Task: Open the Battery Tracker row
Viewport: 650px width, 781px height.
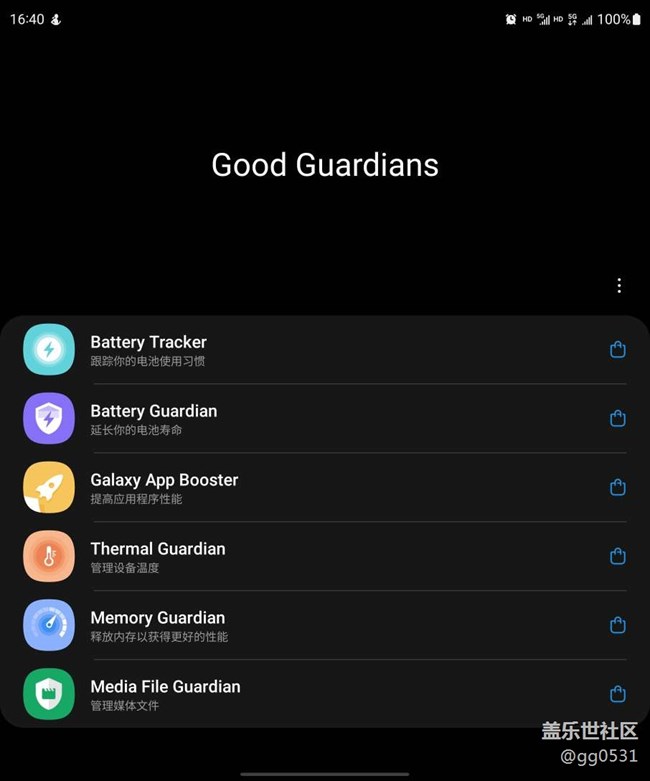Action: (x=325, y=350)
